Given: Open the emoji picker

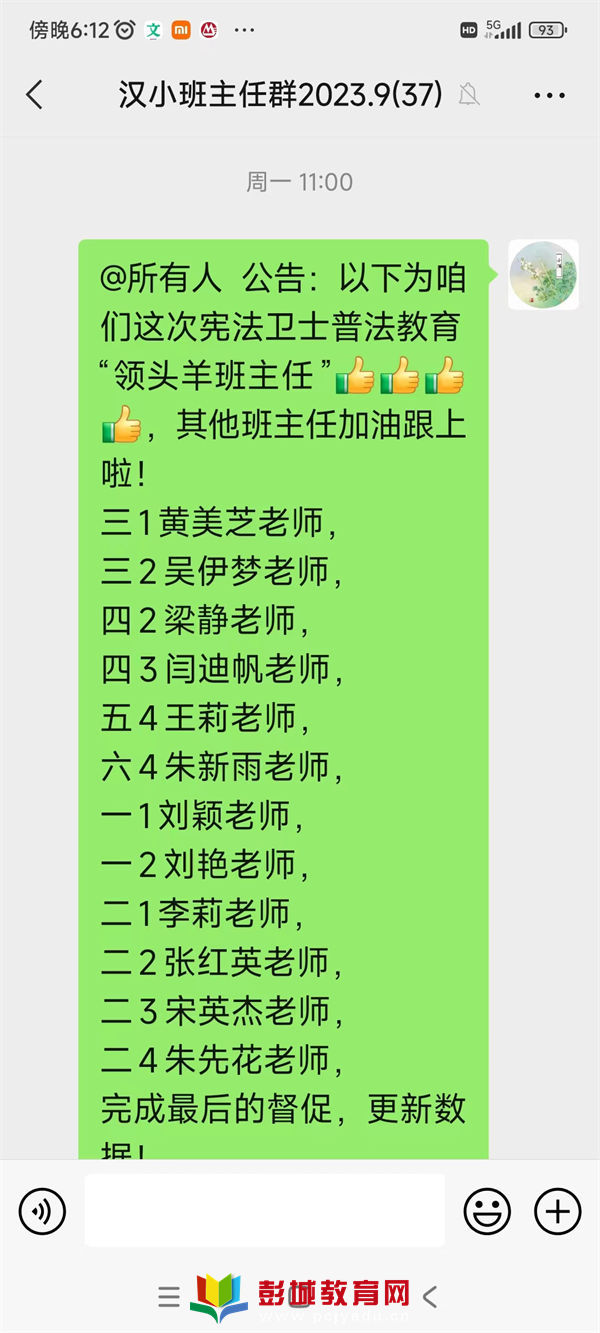Looking at the screenshot, I should [487, 1211].
